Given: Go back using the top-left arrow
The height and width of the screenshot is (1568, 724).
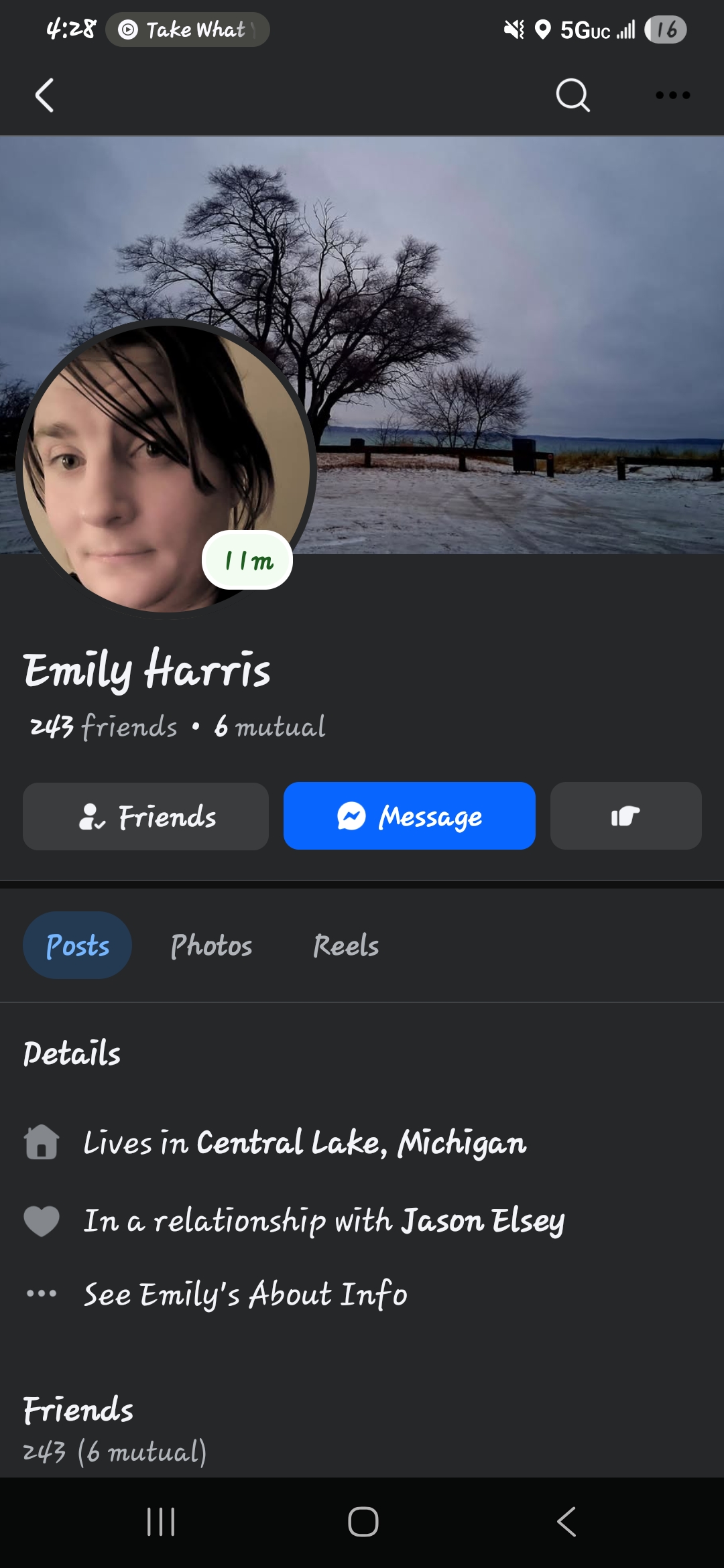Looking at the screenshot, I should point(44,95).
